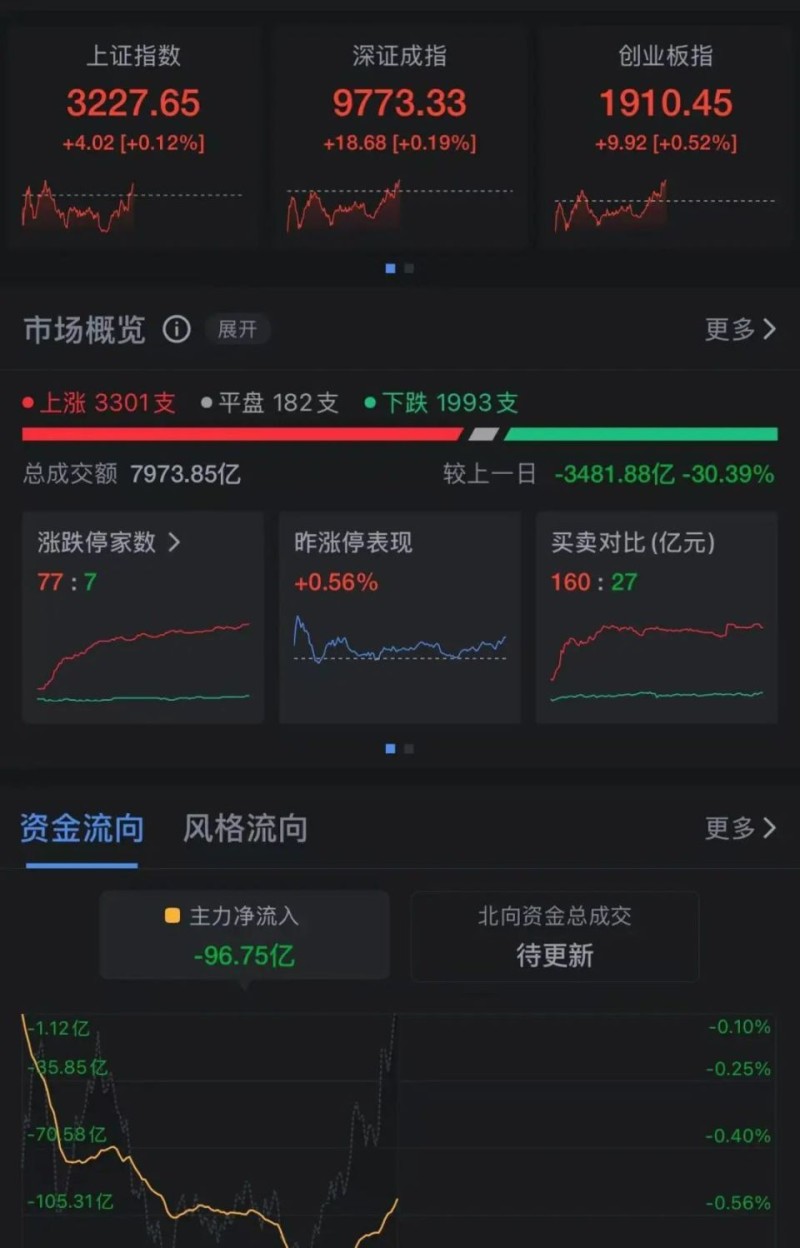Open second page dot under market overview

[409, 748]
